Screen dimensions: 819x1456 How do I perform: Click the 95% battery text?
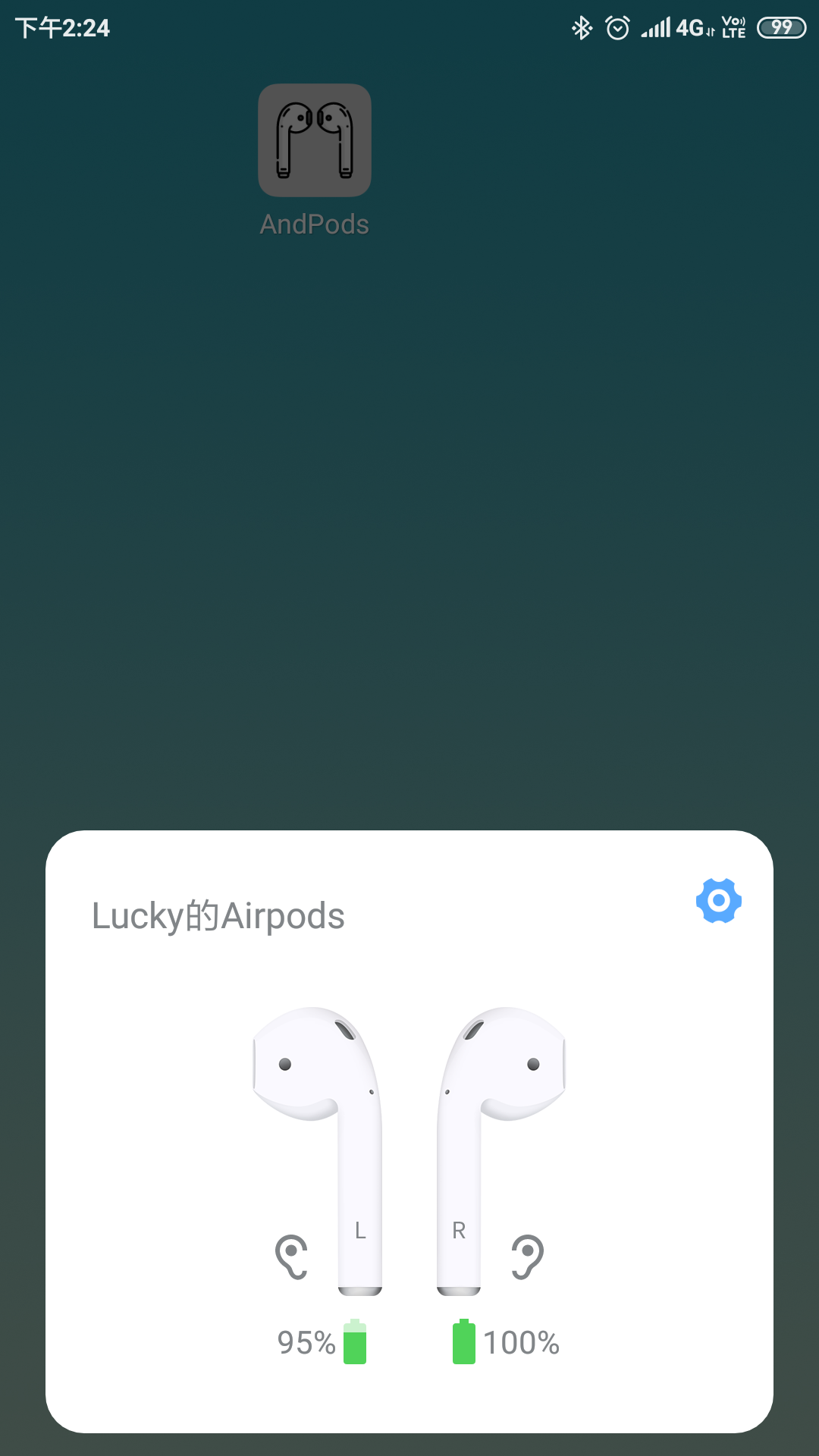tap(307, 1342)
